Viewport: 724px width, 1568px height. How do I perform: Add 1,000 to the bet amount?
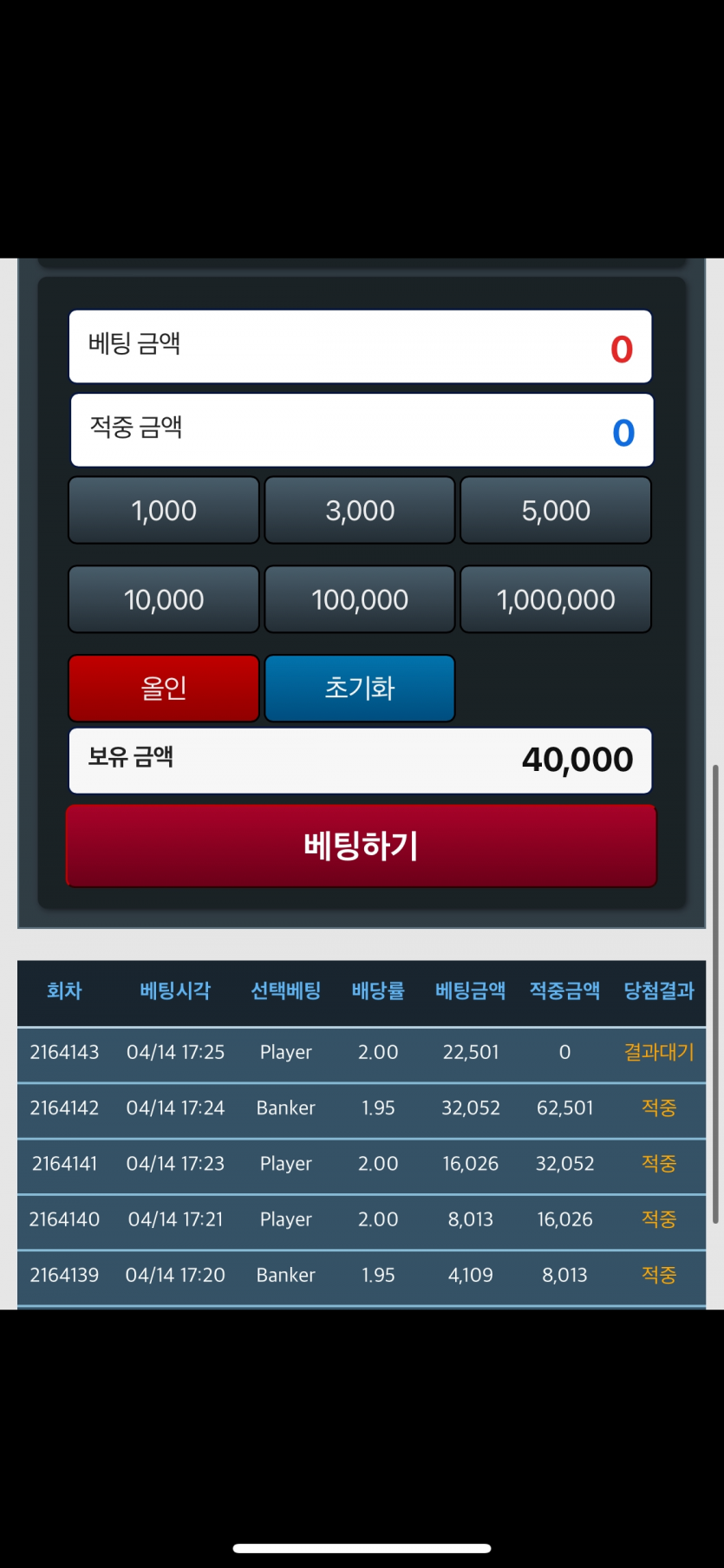164,510
